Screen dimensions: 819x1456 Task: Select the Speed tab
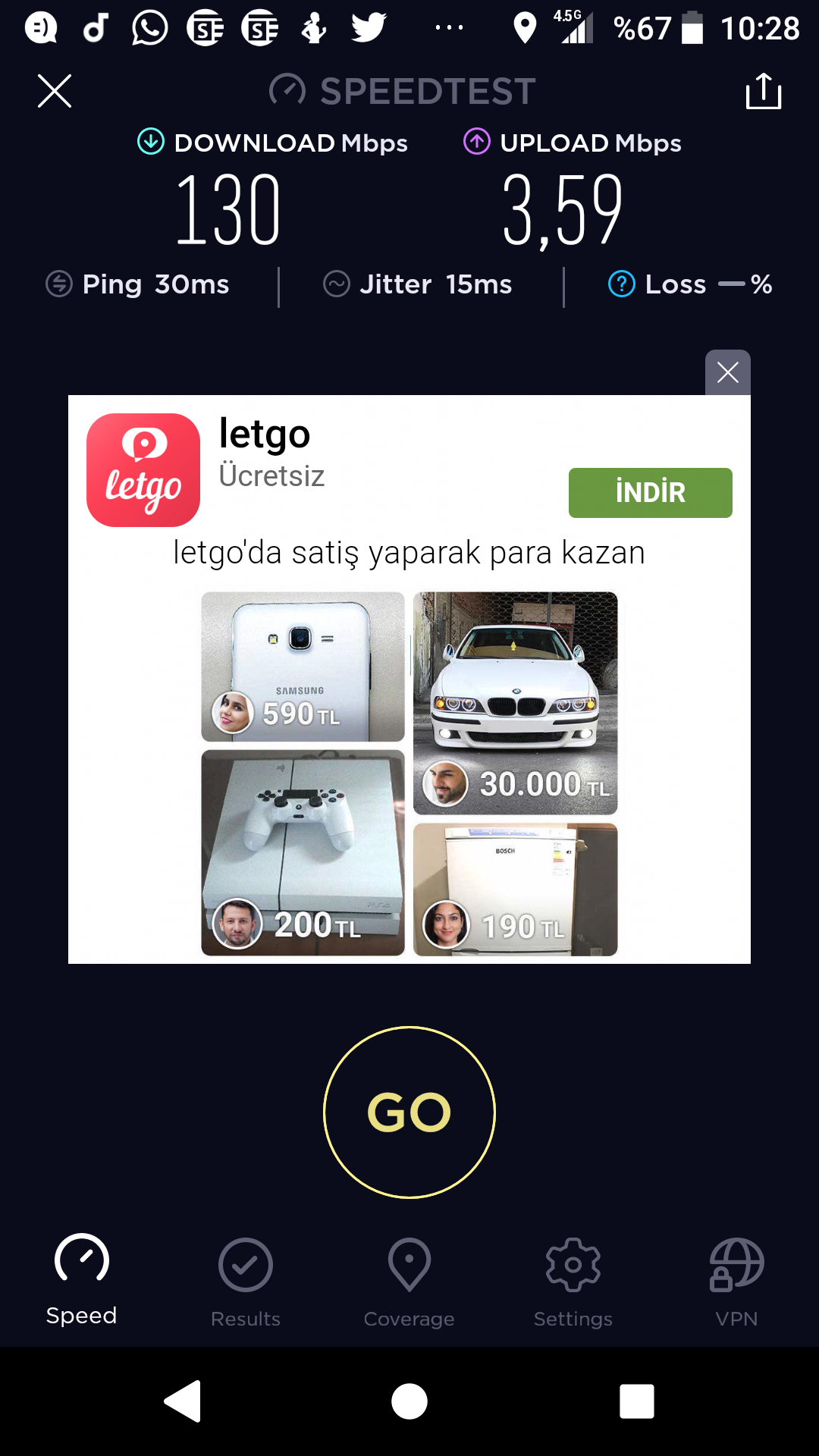tap(82, 1280)
